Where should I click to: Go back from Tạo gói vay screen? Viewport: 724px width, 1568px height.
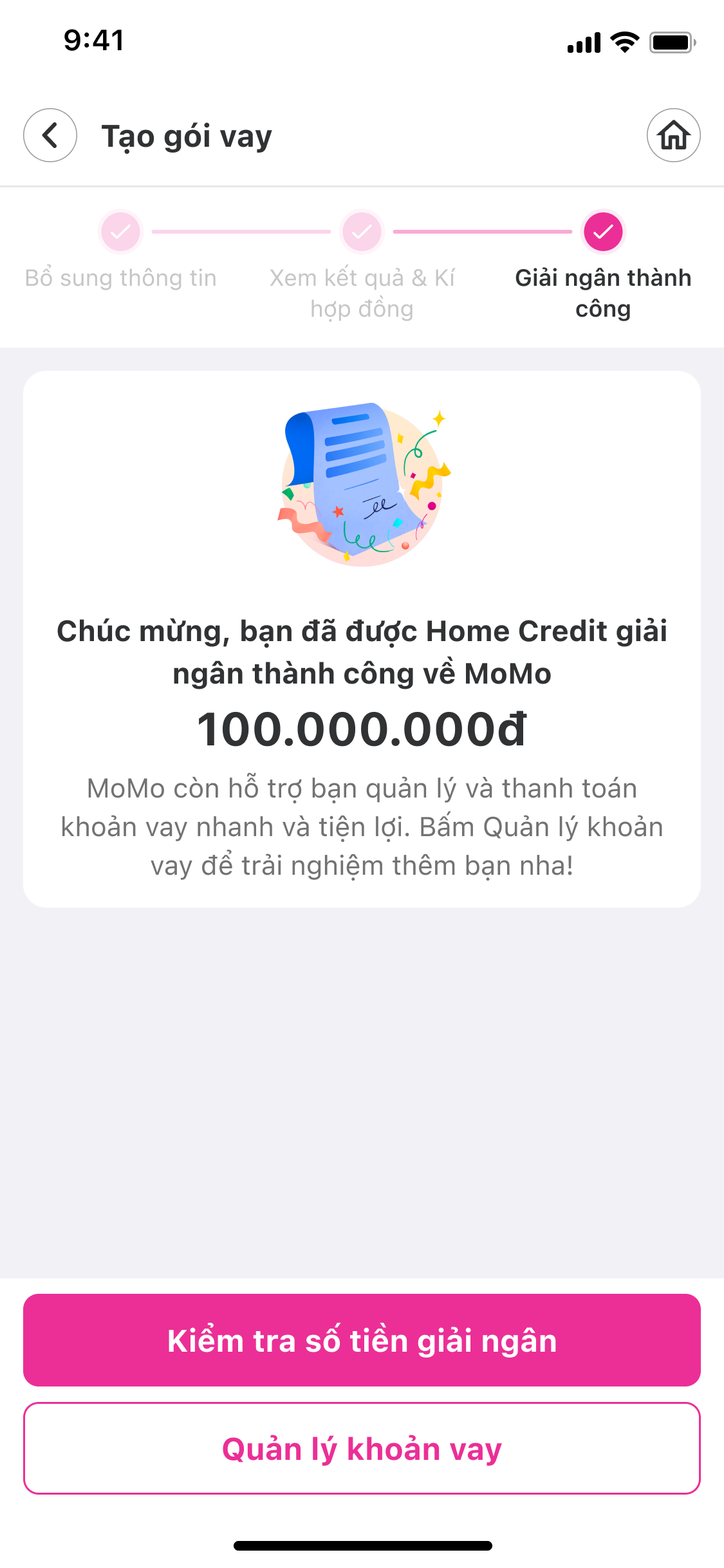tap(50, 135)
